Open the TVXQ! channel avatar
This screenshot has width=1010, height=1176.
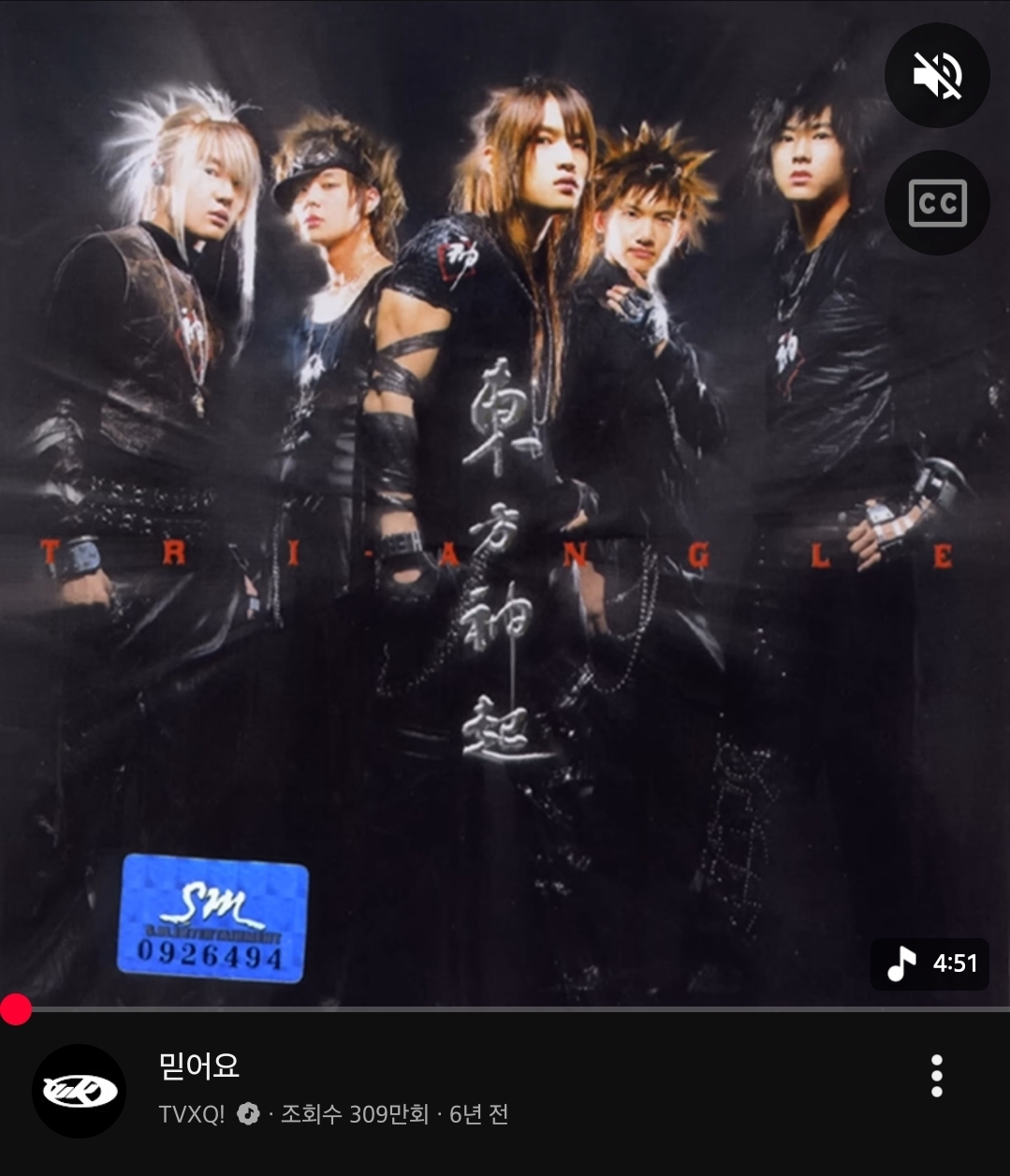pyautogui.click(x=79, y=1091)
